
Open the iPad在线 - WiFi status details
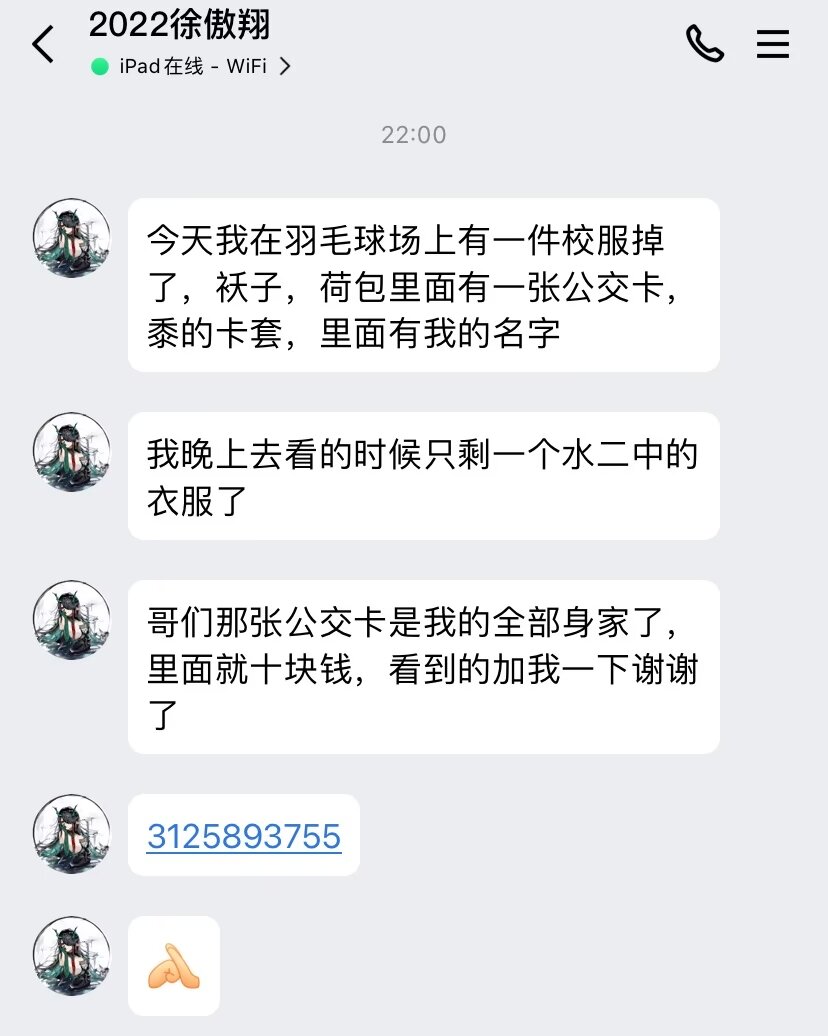[190, 67]
